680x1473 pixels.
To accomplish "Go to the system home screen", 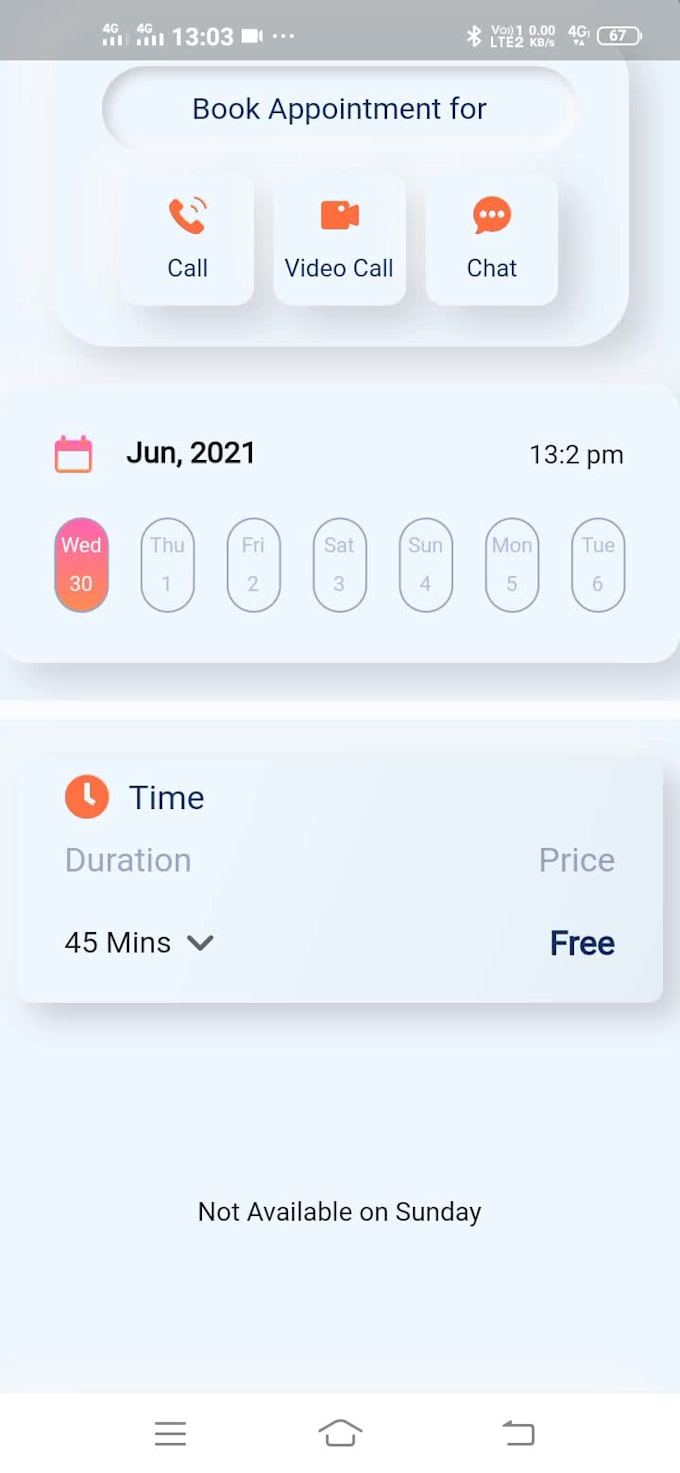I will 340,1433.
